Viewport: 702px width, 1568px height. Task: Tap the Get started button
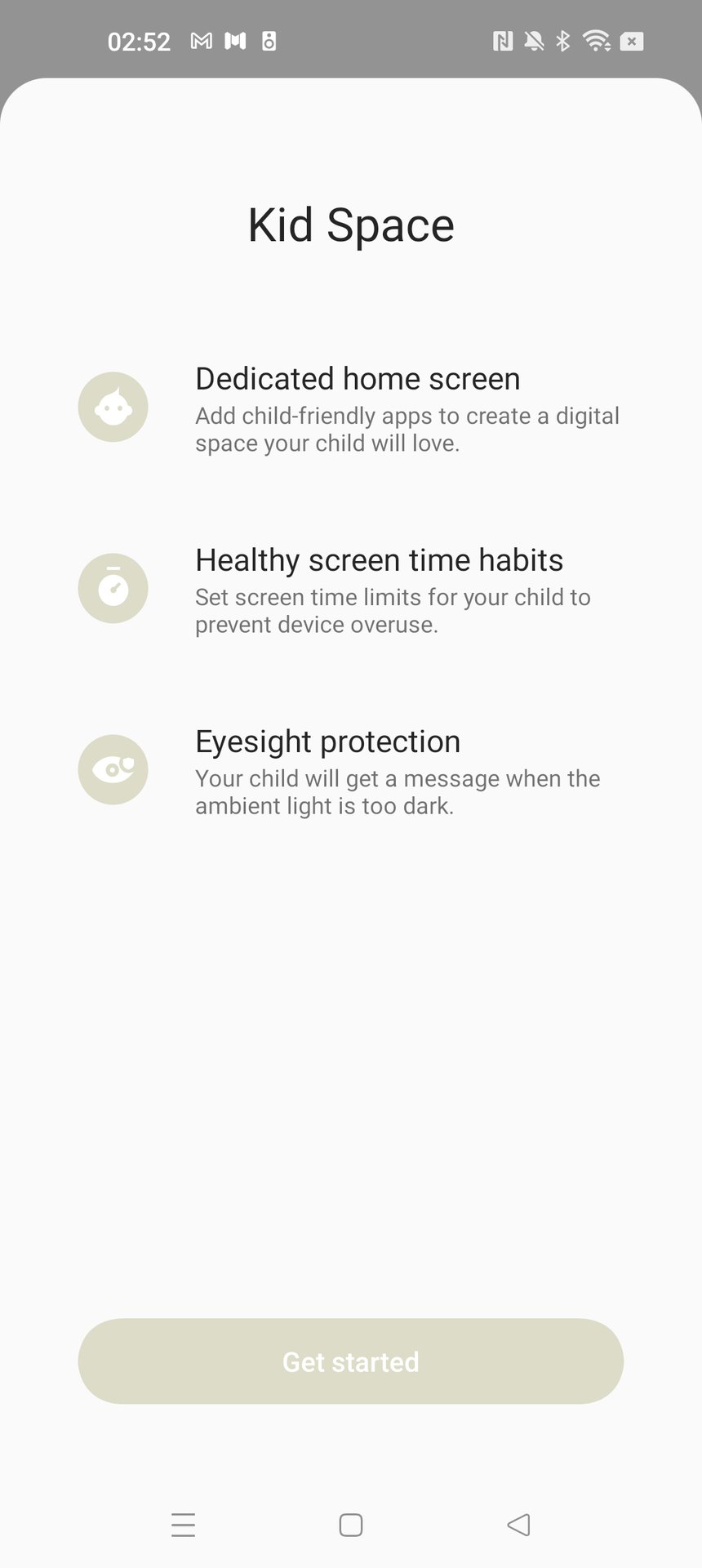[350, 1361]
